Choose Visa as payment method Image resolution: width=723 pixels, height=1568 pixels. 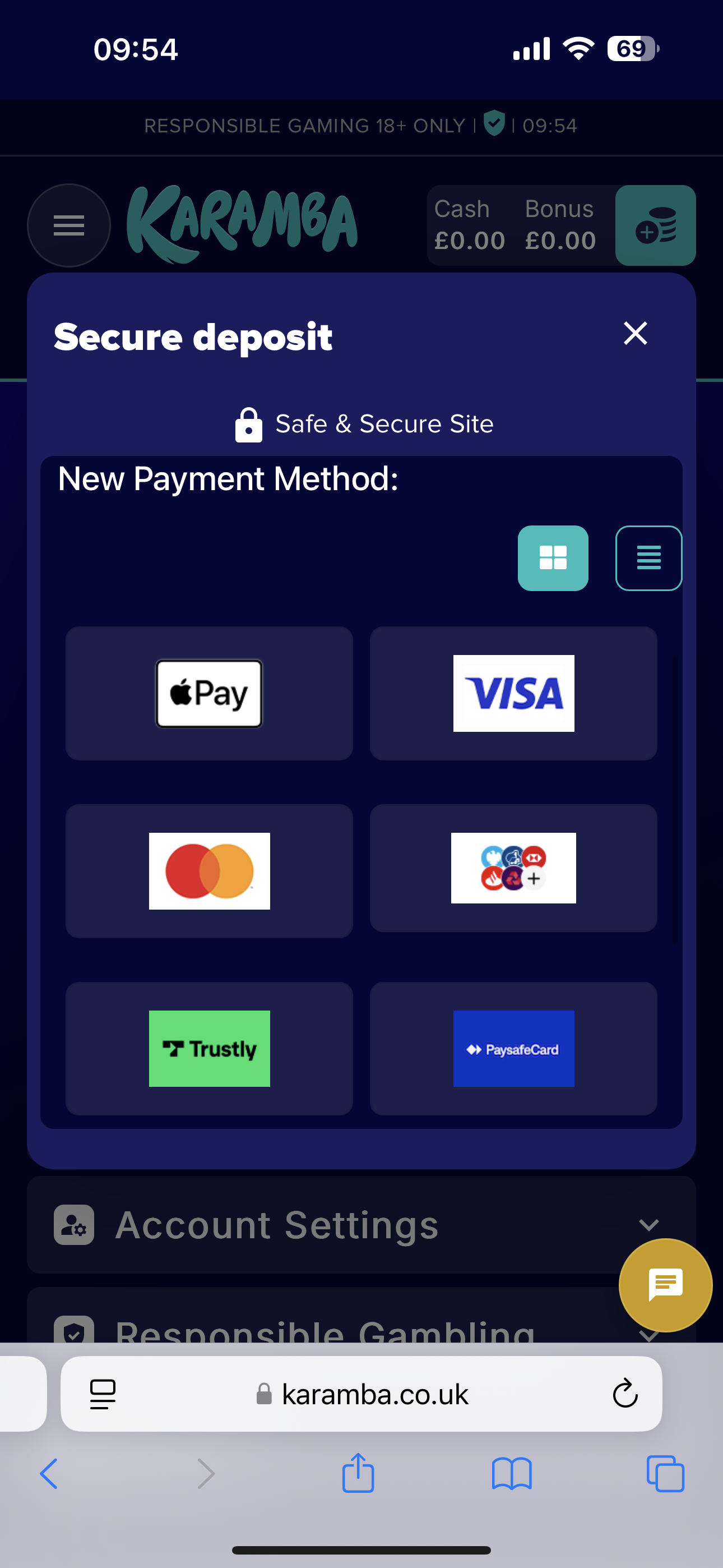513,693
